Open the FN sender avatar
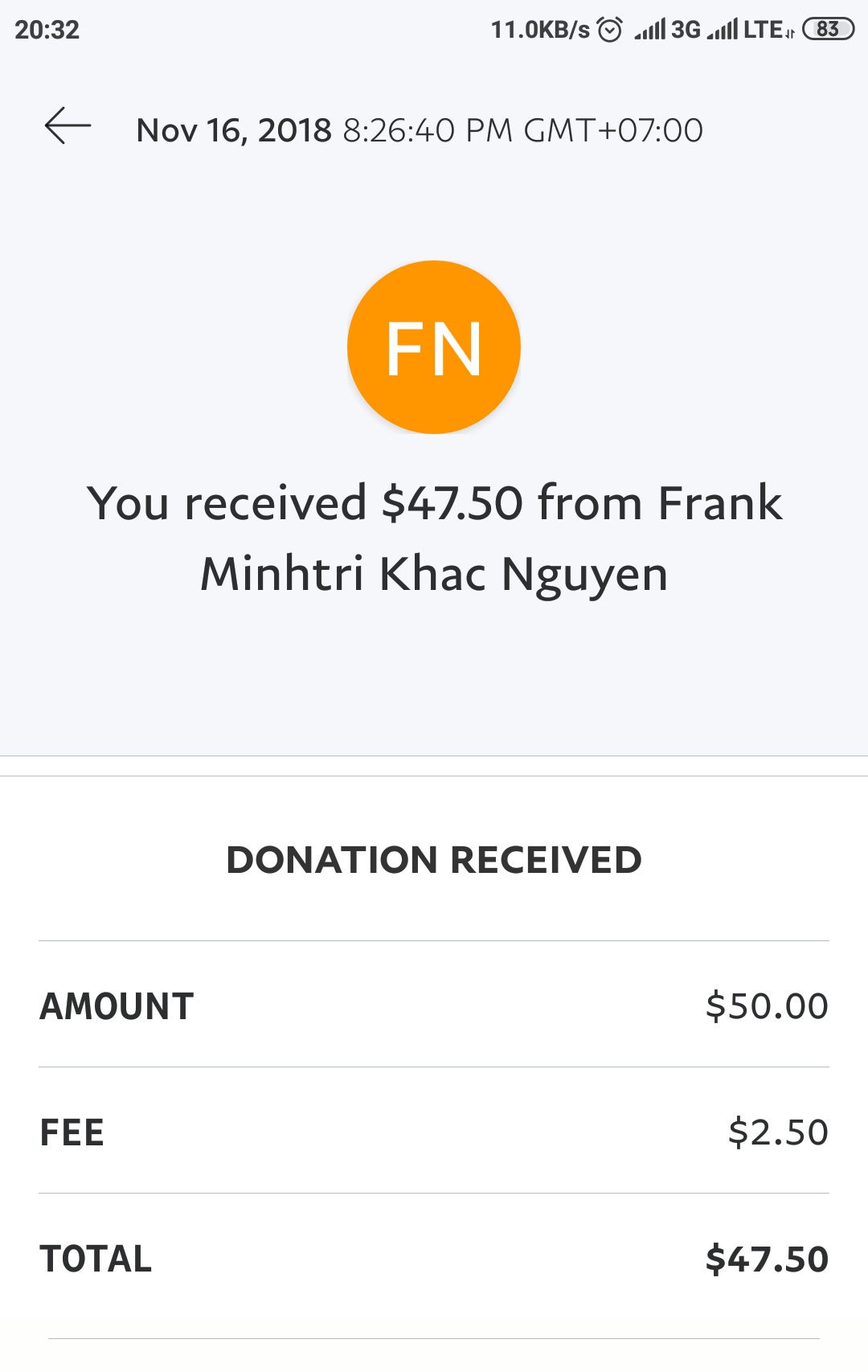 tap(434, 346)
